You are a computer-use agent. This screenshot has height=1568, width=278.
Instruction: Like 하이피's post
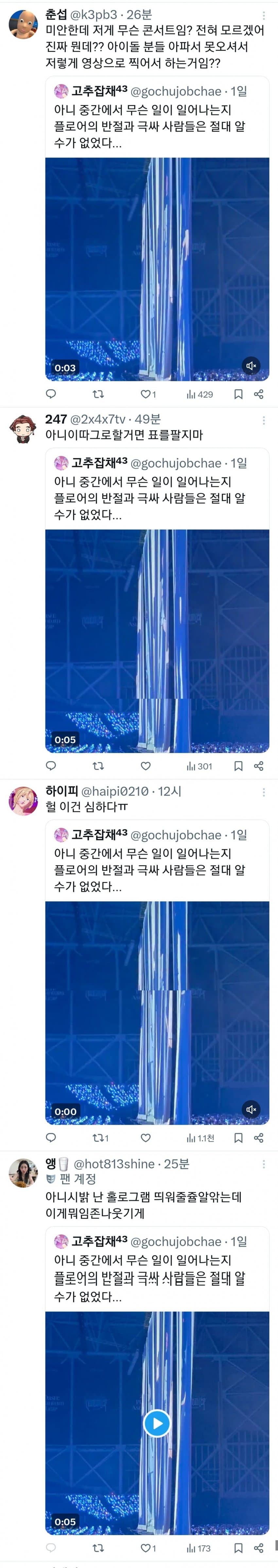(146, 1138)
